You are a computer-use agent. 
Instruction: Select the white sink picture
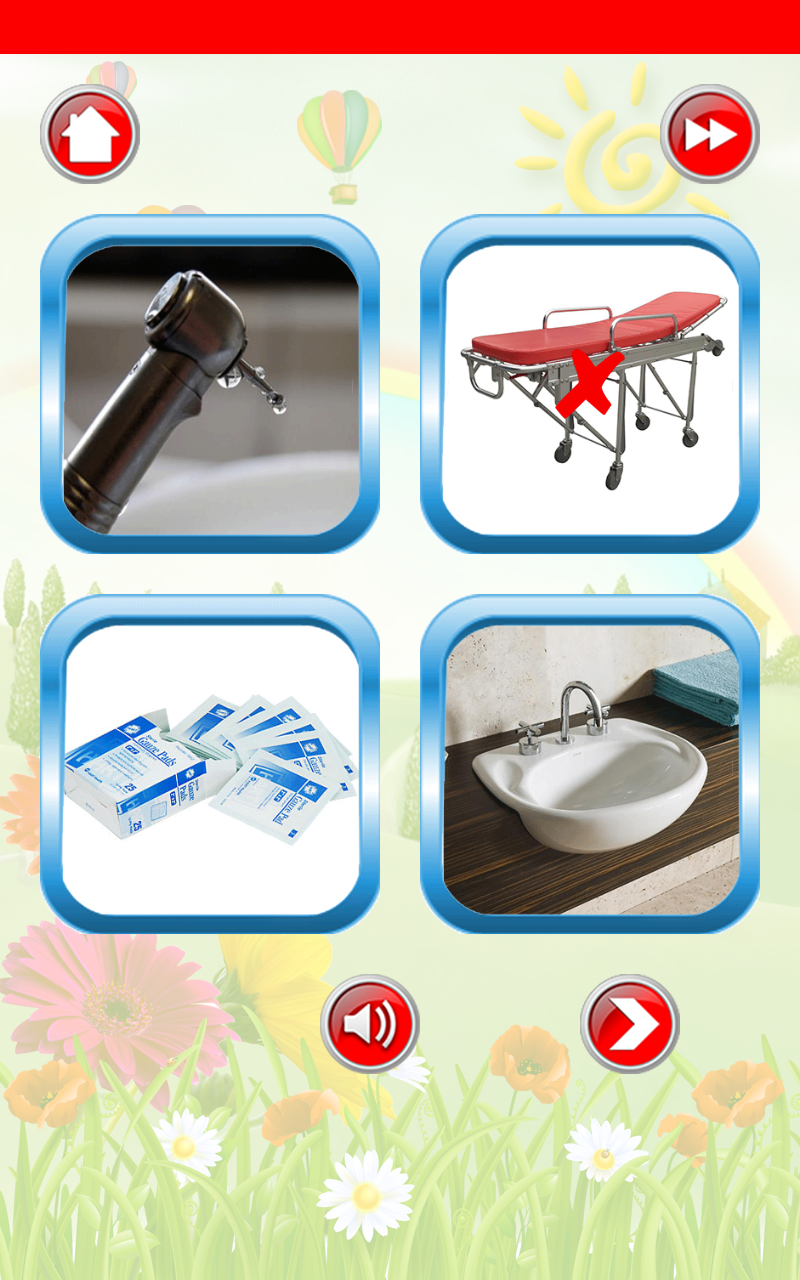pos(590,764)
